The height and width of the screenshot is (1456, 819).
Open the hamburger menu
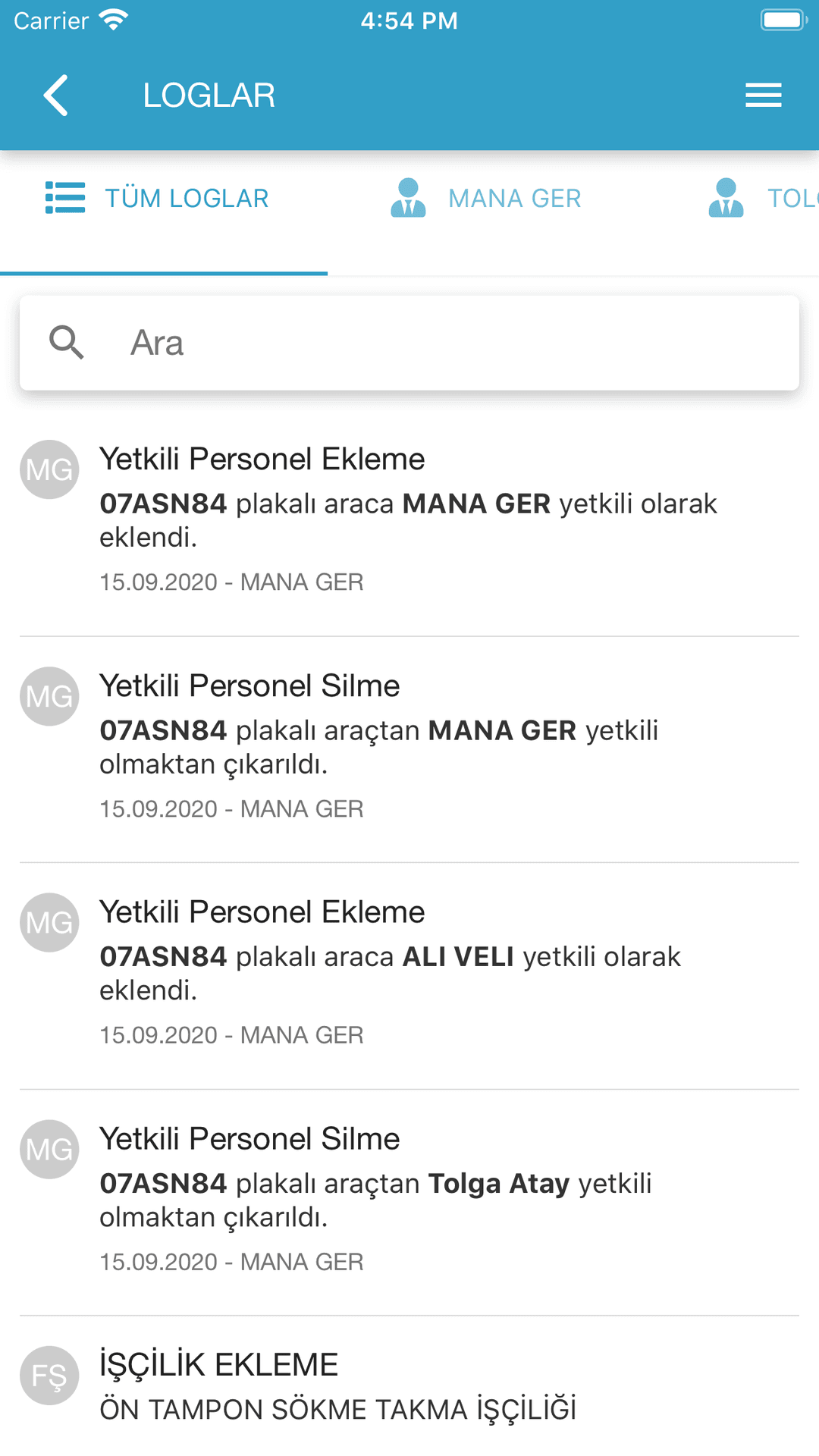(763, 96)
